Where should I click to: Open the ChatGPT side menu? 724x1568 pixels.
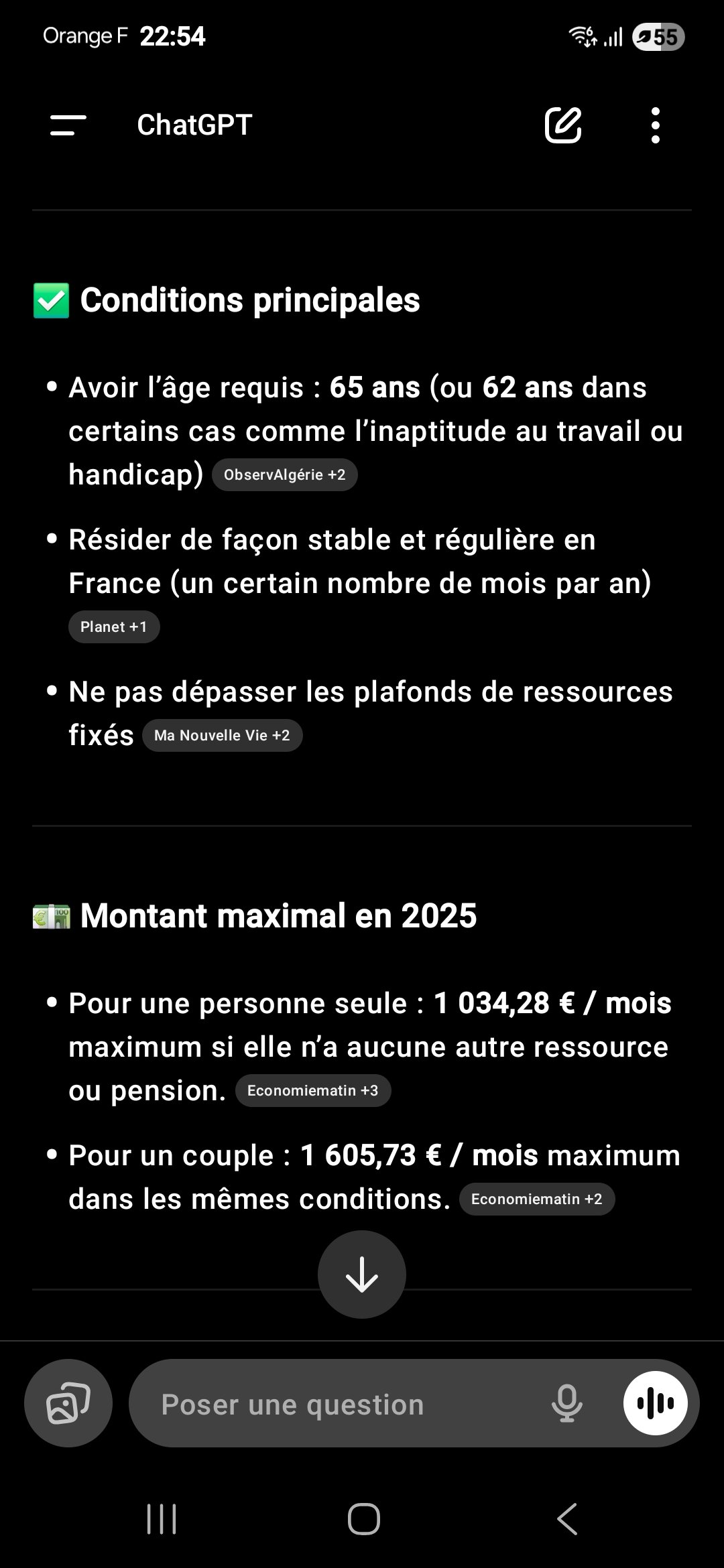coord(68,125)
